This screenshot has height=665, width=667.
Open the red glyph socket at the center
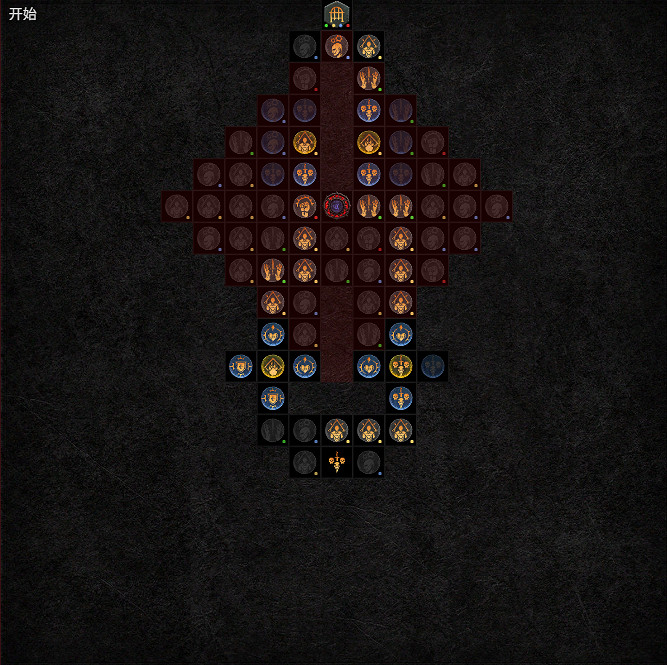pos(337,206)
